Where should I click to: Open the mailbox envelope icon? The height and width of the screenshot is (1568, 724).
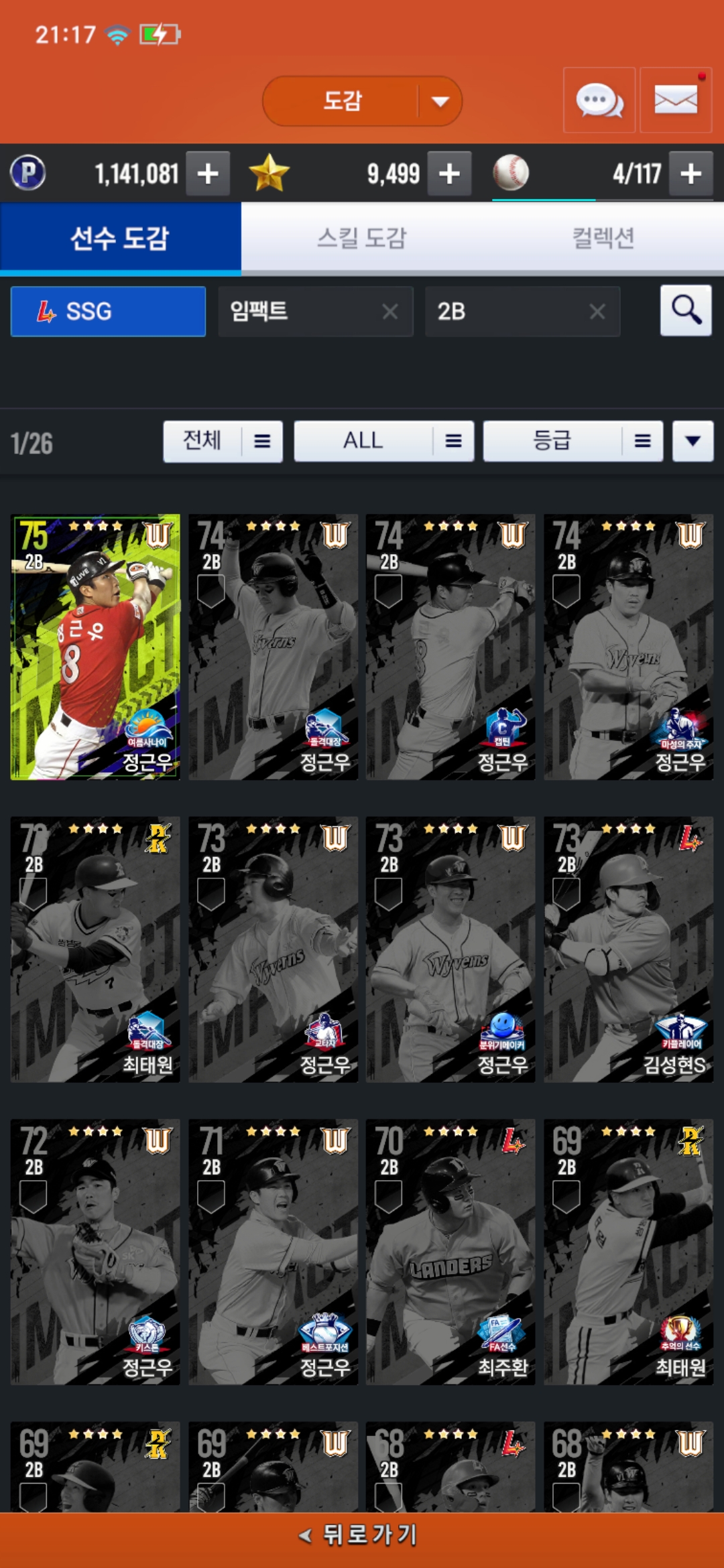(675, 101)
